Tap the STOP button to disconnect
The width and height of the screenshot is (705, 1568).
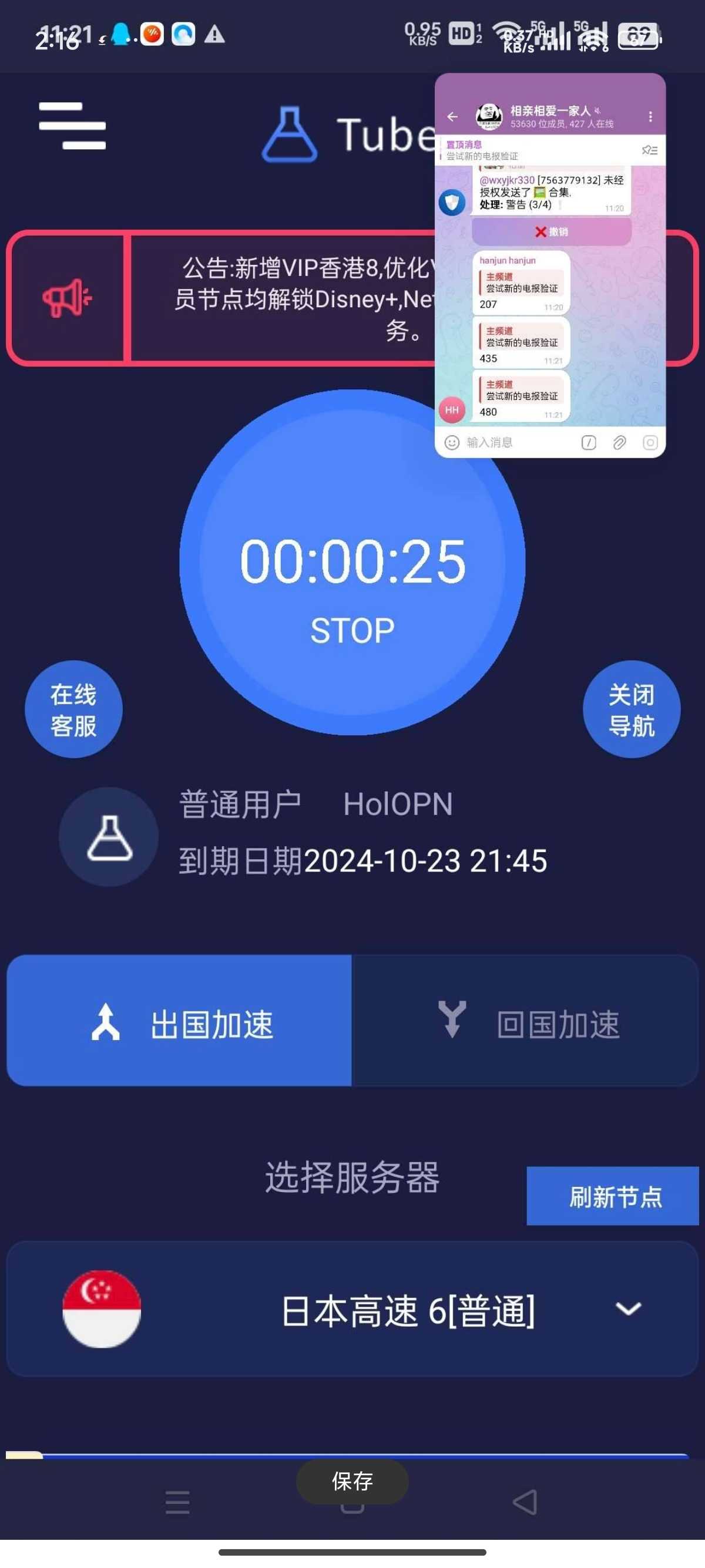click(x=352, y=563)
